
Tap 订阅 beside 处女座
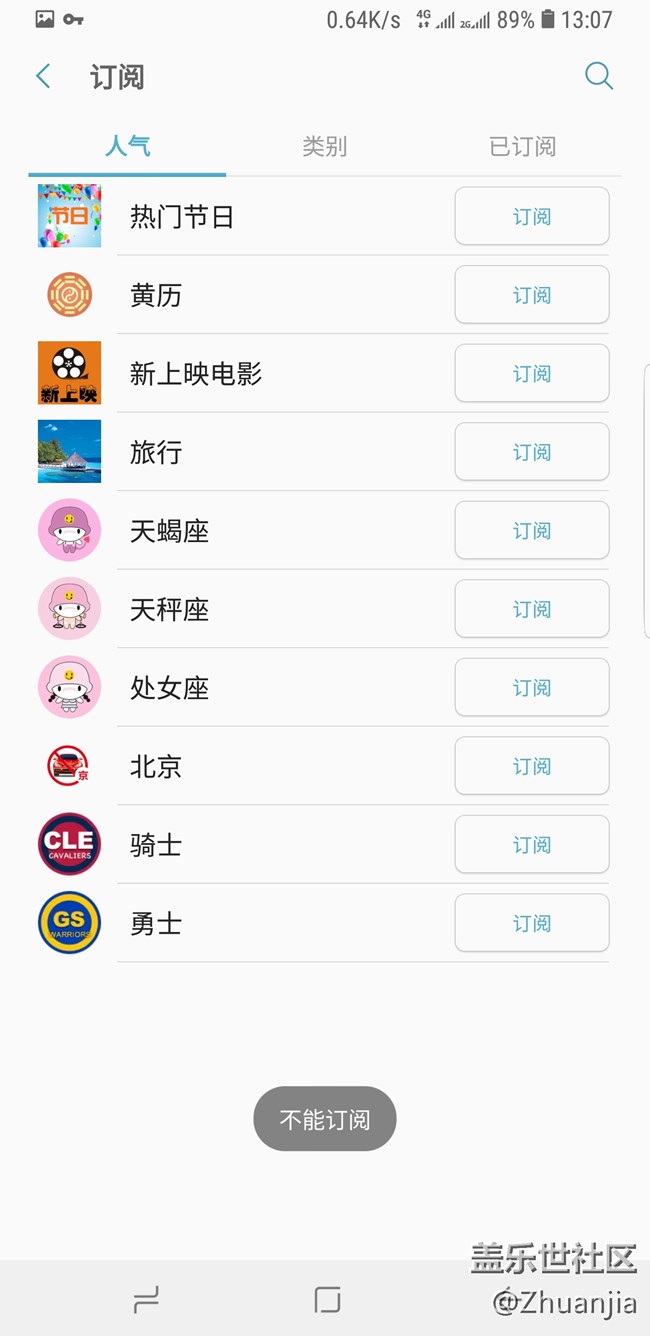[531, 687]
